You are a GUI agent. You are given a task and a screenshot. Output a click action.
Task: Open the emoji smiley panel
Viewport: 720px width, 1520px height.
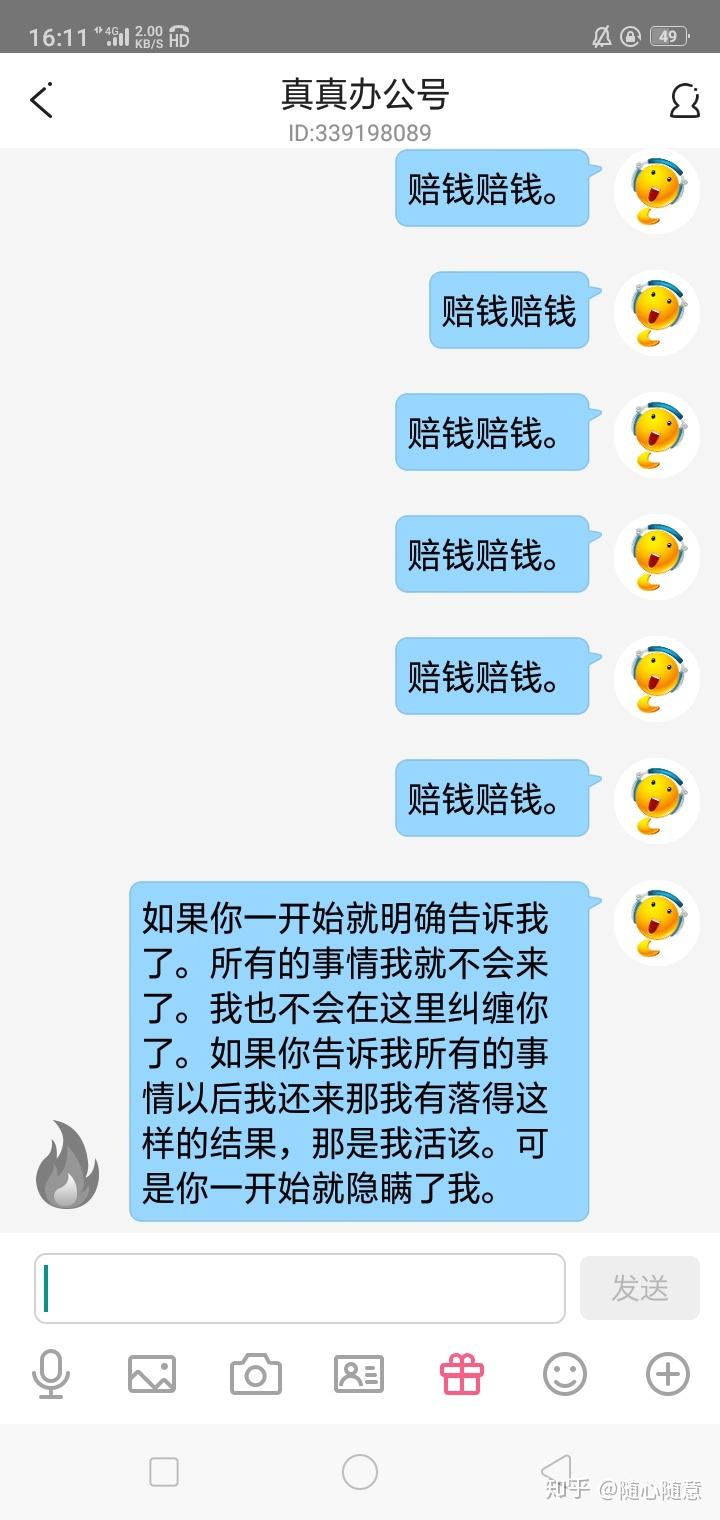point(565,1374)
